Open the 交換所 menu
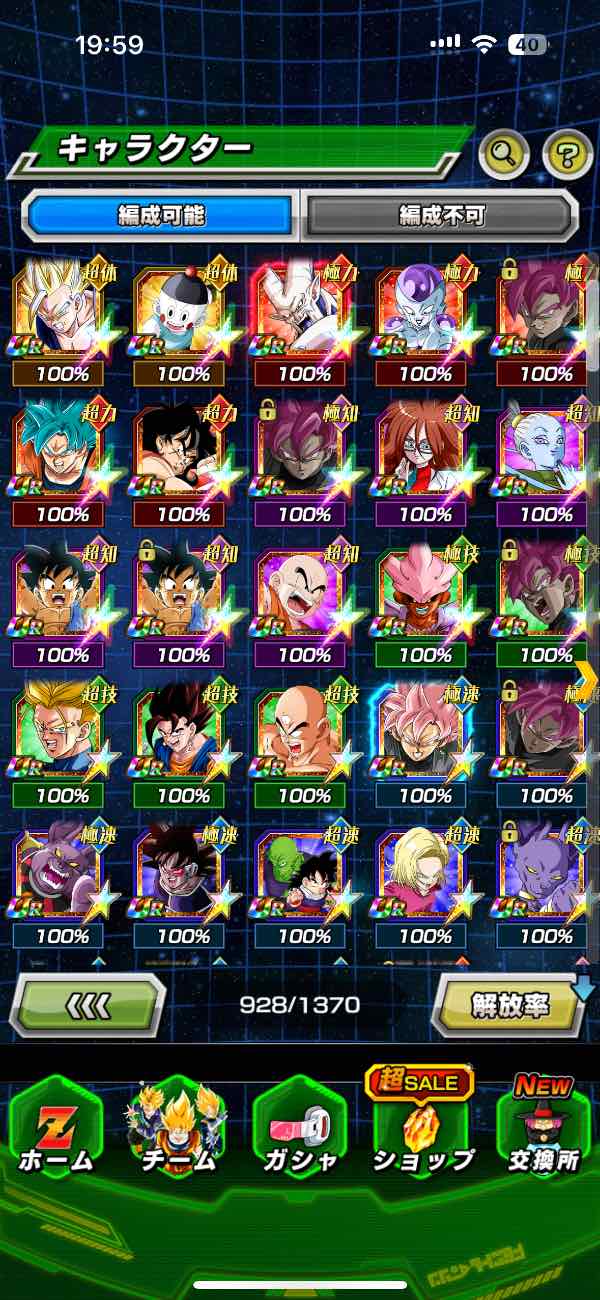The image size is (600, 1300). (x=543, y=1126)
